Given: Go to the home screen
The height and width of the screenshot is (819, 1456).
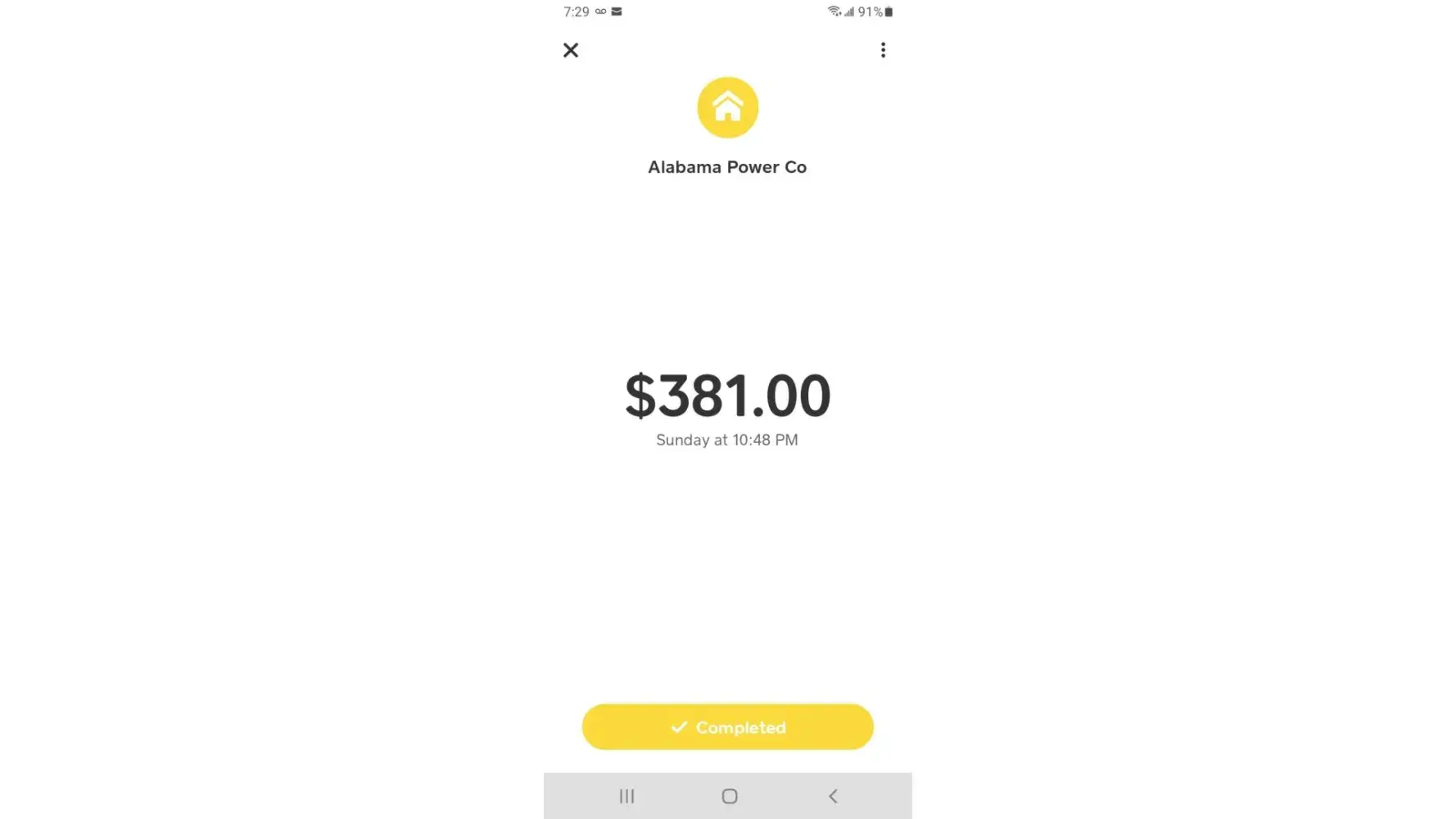Looking at the screenshot, I should click(730, 796).
